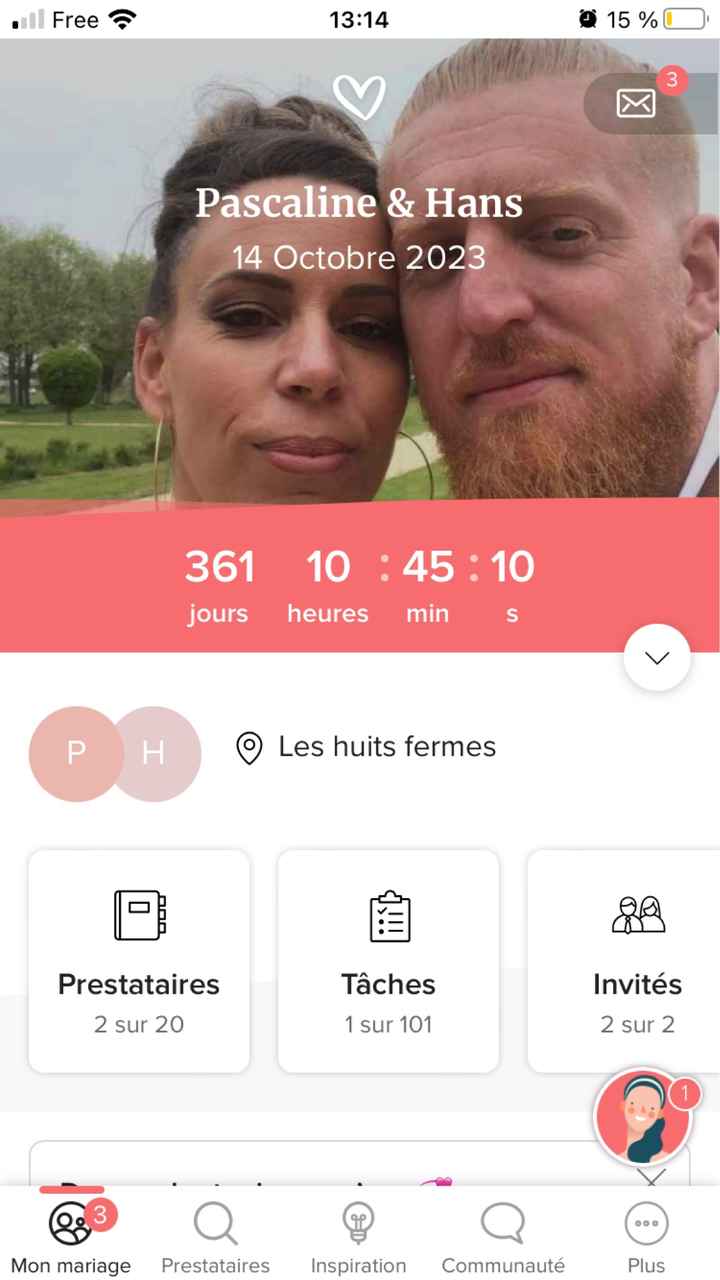The image size is (720, 1280).
Task: Tap the Plus ellipsis icon
Action: 645,1222
